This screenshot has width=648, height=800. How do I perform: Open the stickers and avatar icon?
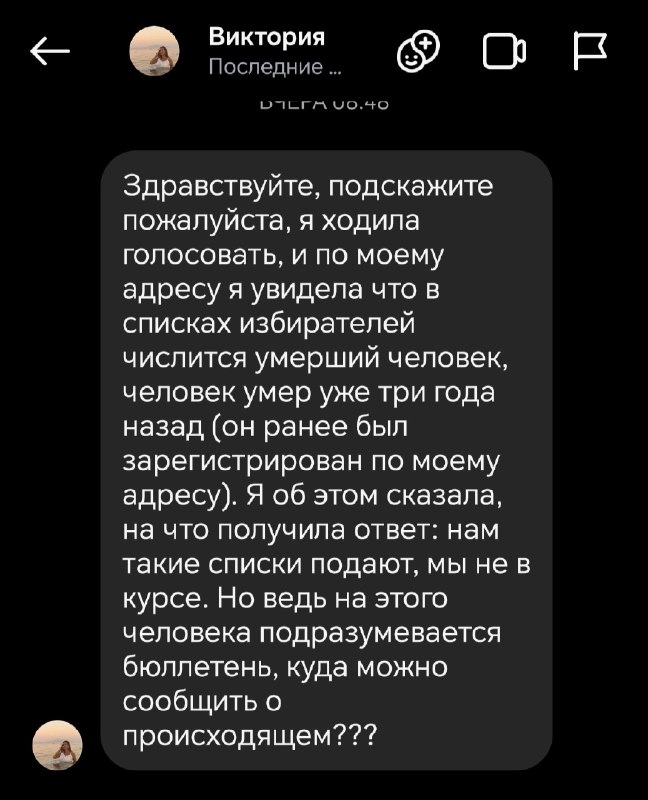tap(418, 51)
